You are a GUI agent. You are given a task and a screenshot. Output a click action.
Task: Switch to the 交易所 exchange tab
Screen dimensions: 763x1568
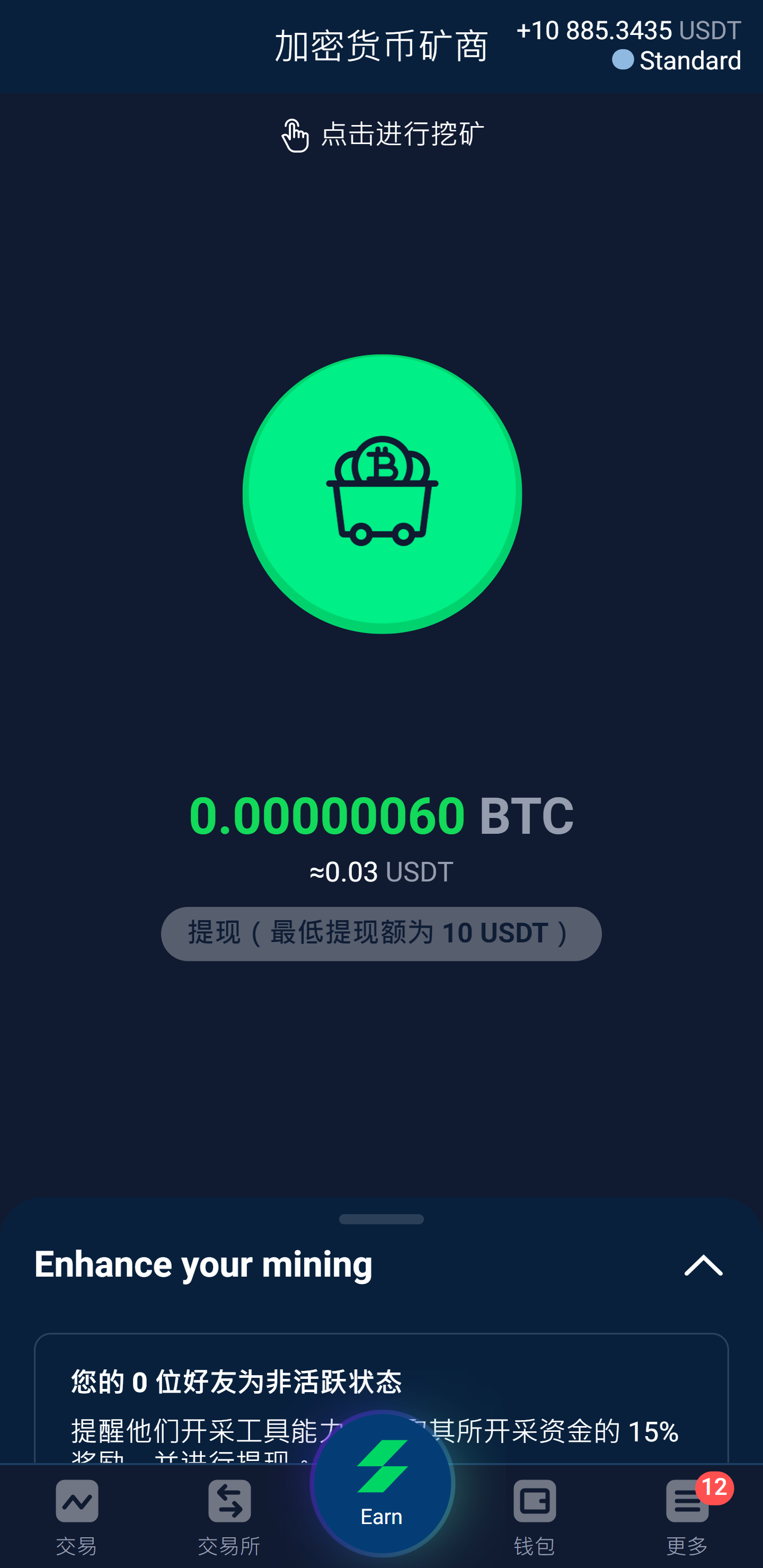tap(229, 1516)
